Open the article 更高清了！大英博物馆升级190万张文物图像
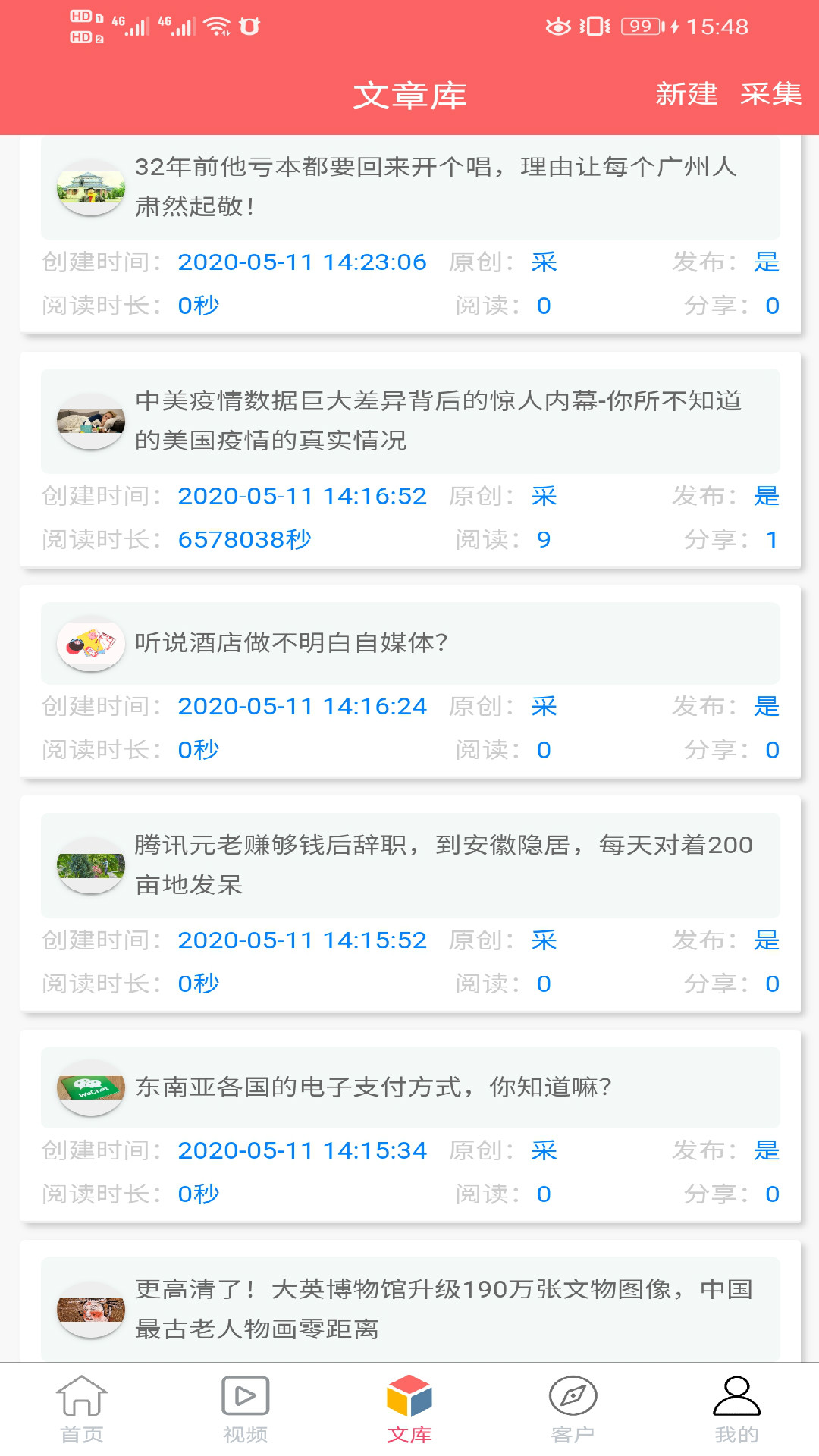 tap(443, 1309)
